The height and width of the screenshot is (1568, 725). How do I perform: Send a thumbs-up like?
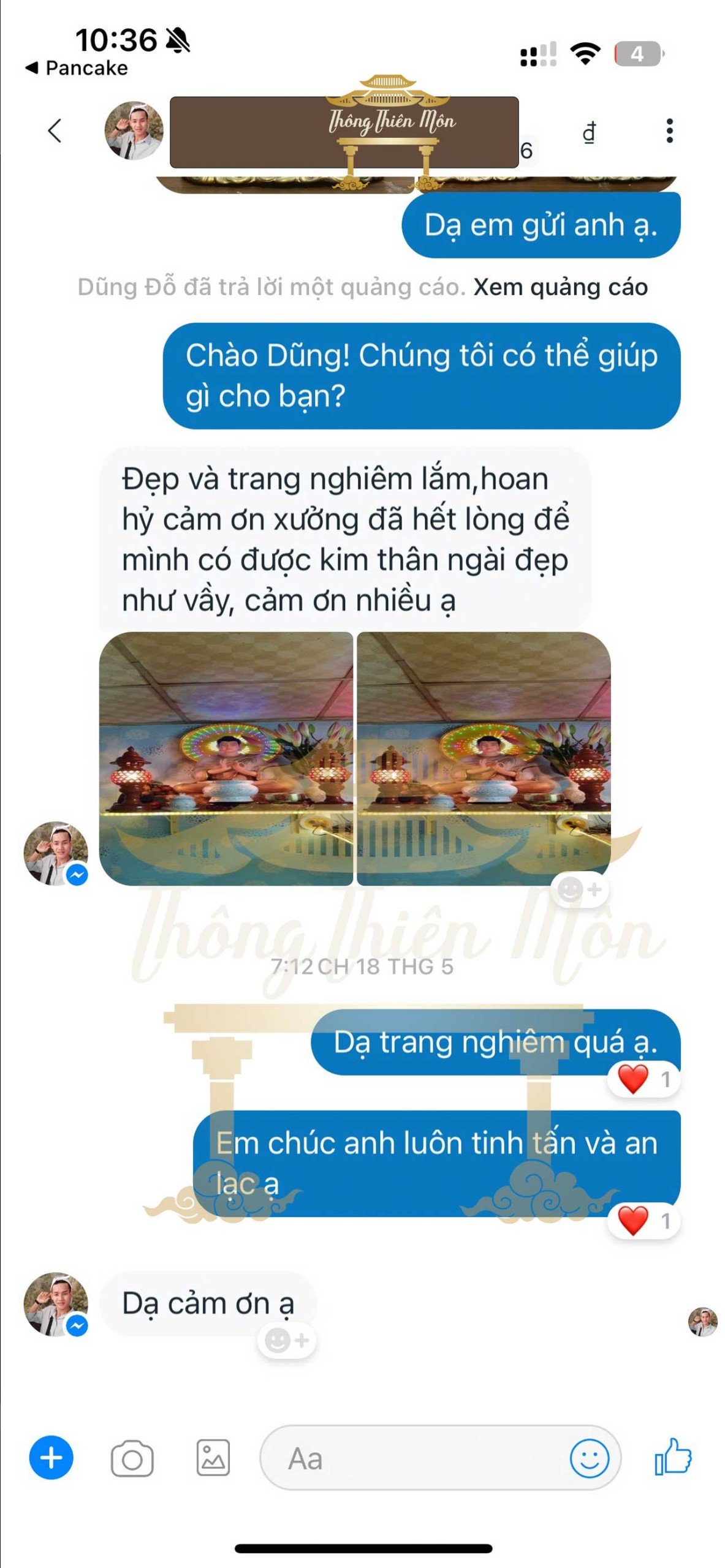click(672, 1457)
